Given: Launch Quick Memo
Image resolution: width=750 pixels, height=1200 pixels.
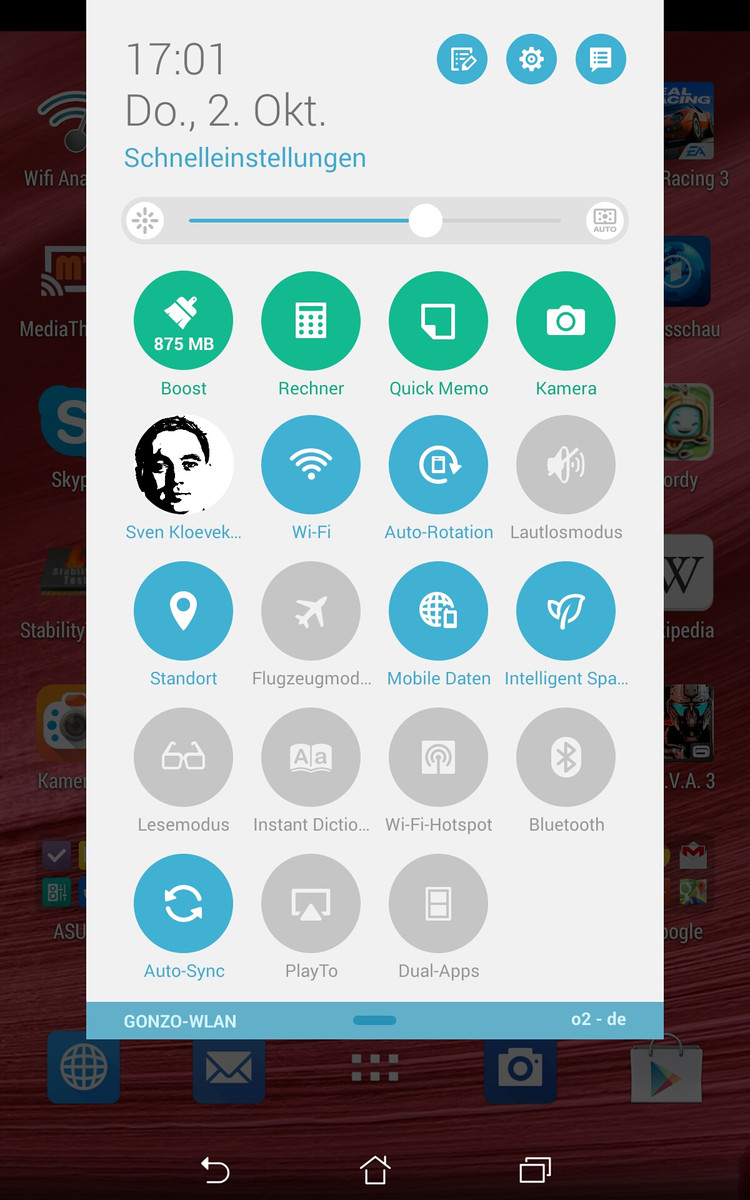Looking at the screenshot, I should click(438, 321).
